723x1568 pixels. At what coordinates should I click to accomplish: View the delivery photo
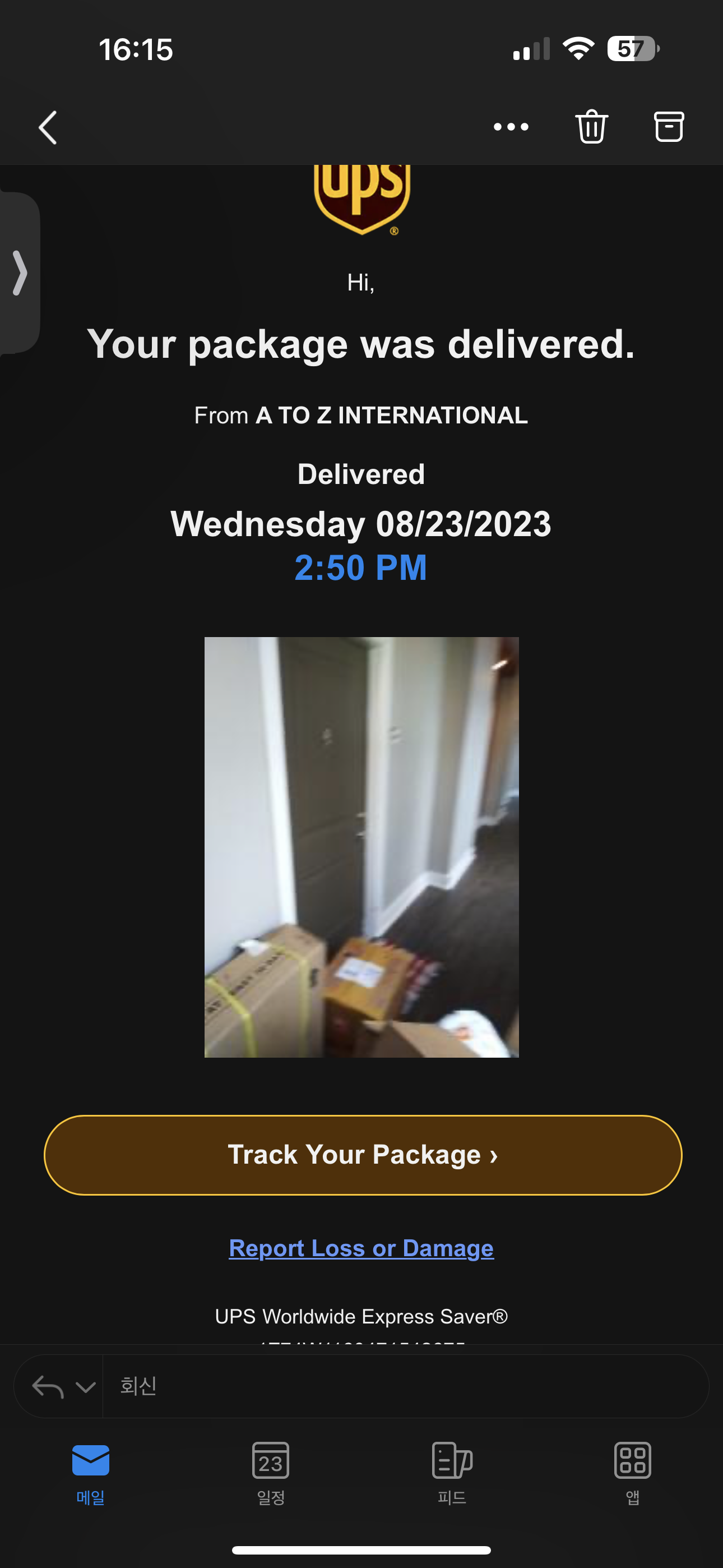(x=361, y=847)
